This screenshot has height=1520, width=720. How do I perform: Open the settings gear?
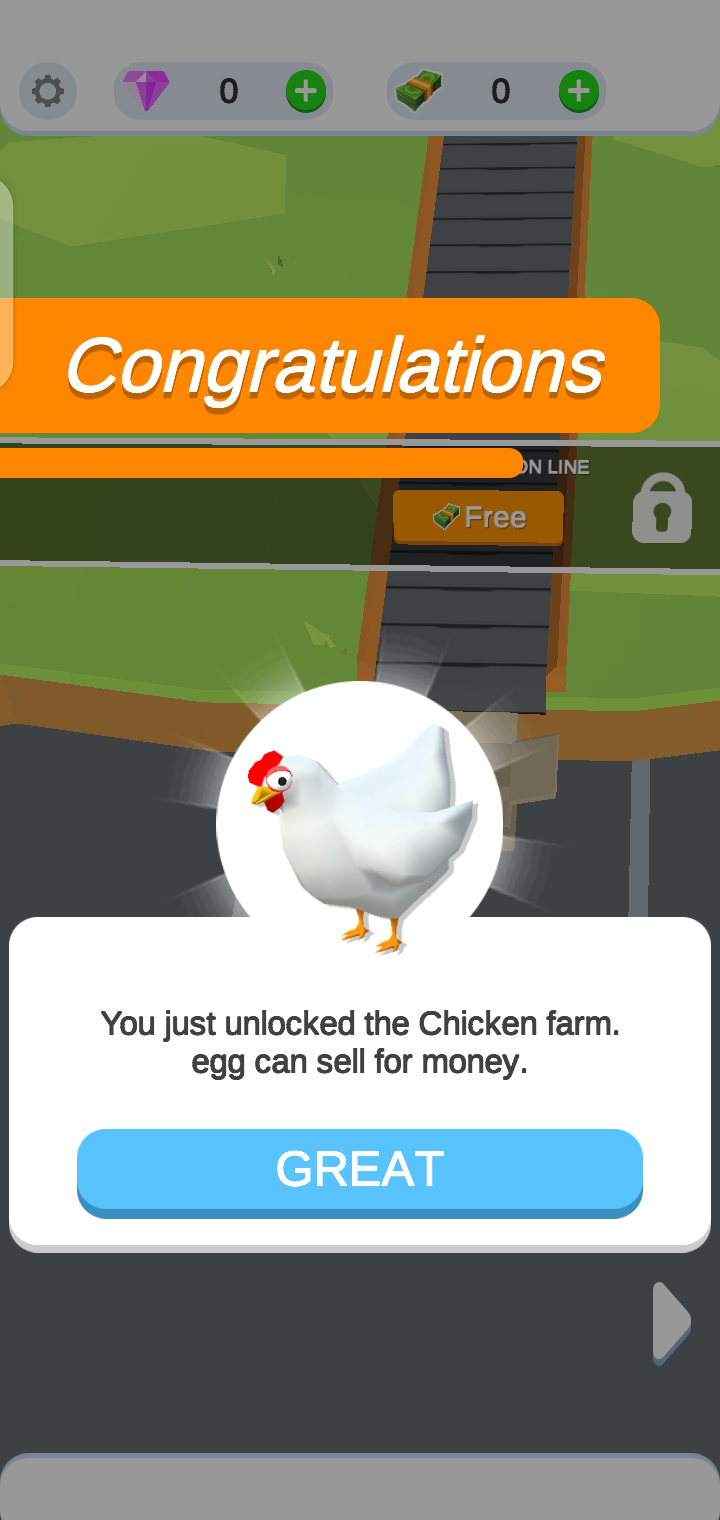(48, 92)
